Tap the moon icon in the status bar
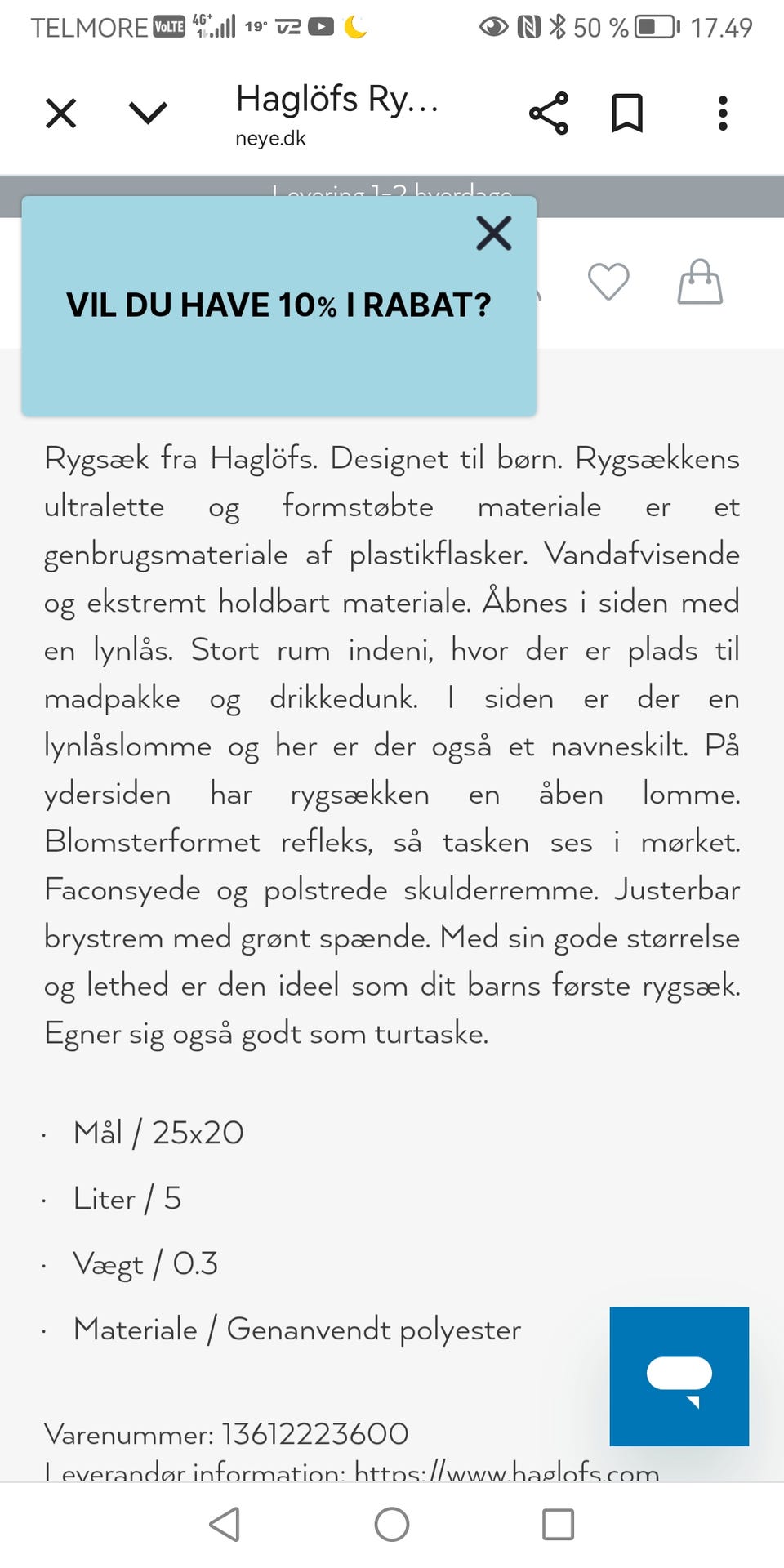The width and height of the screenshot is (784, 1568). 353,26
